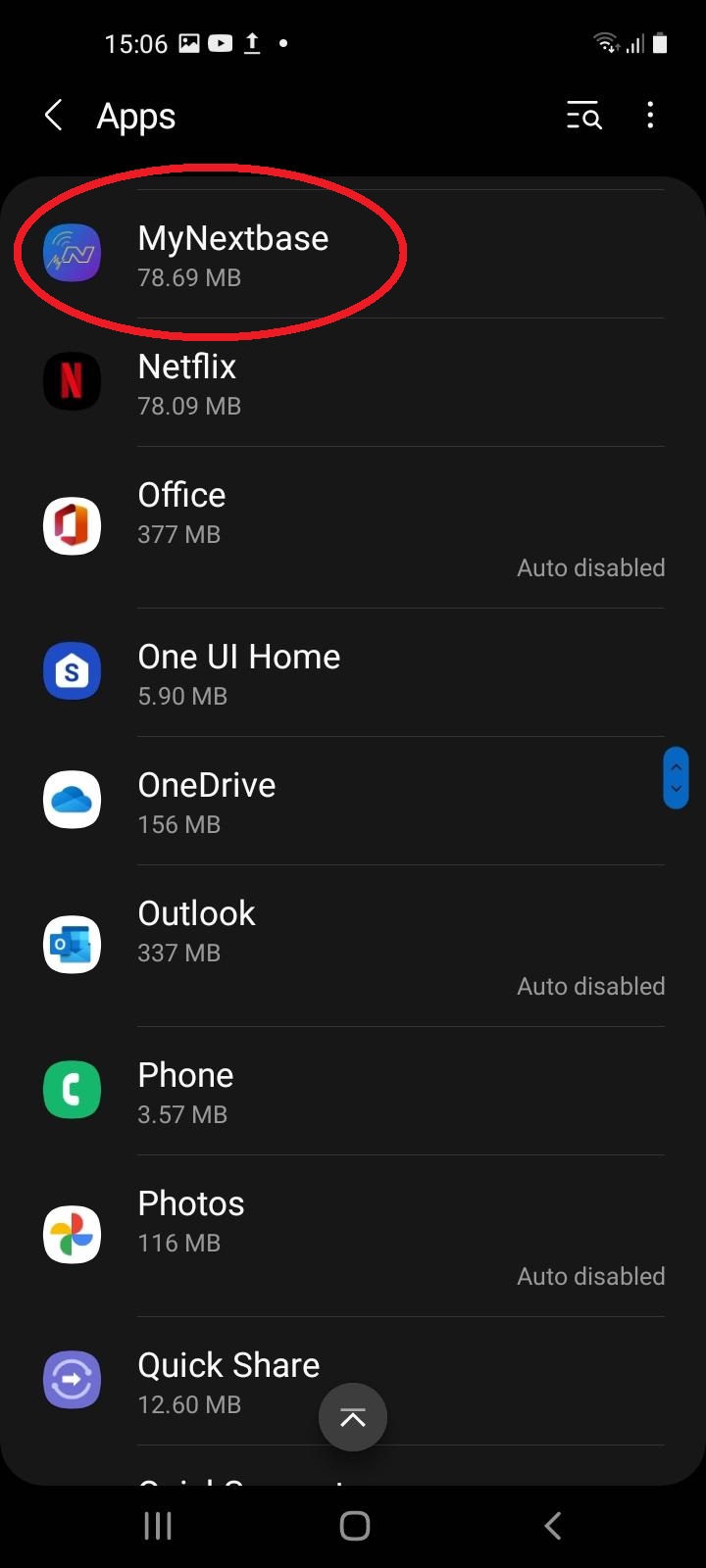Tap the Outlook Auto disabled notice

click(x=590, y=986)
